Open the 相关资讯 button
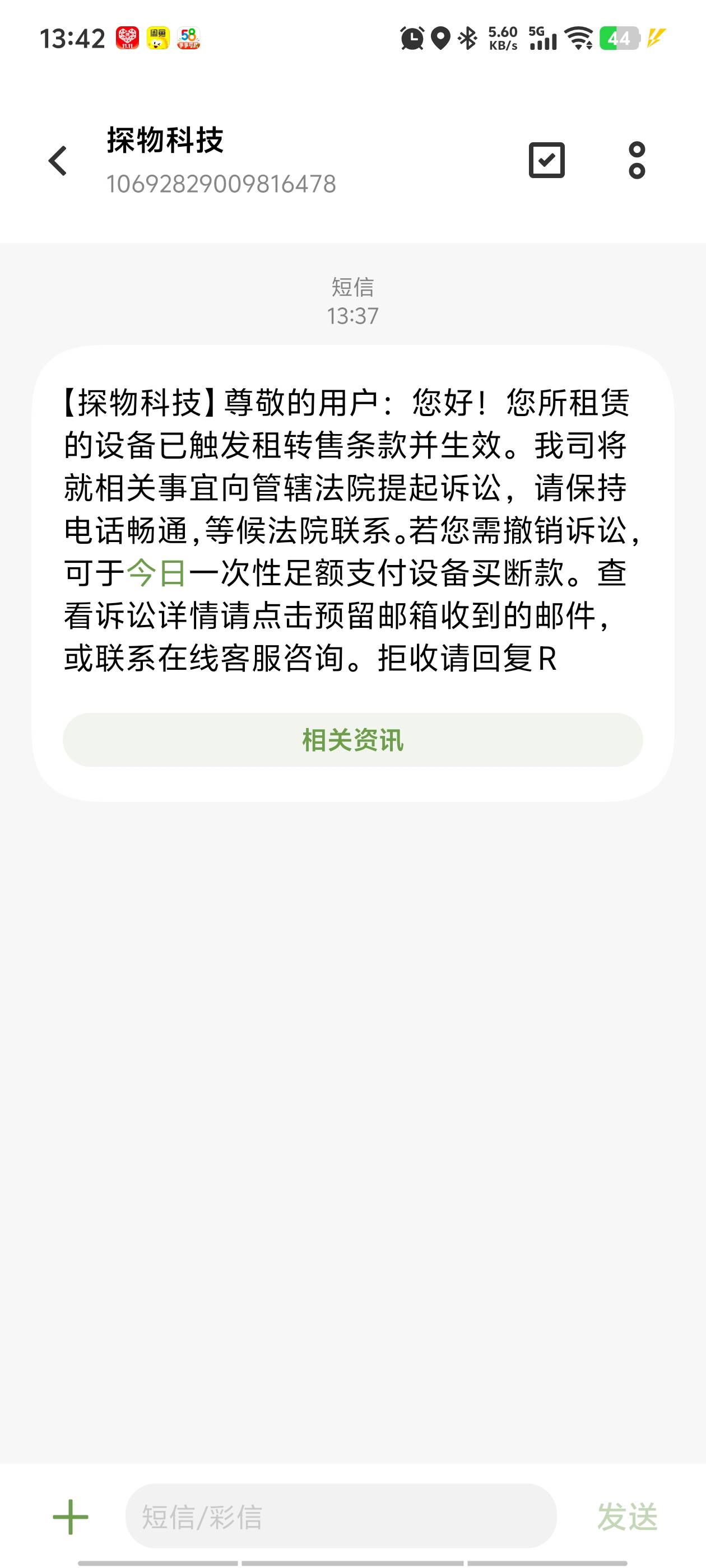Image resolution: width=706 pixels, height=1568 pixels. pyautogui.click(x=352, y=740)
